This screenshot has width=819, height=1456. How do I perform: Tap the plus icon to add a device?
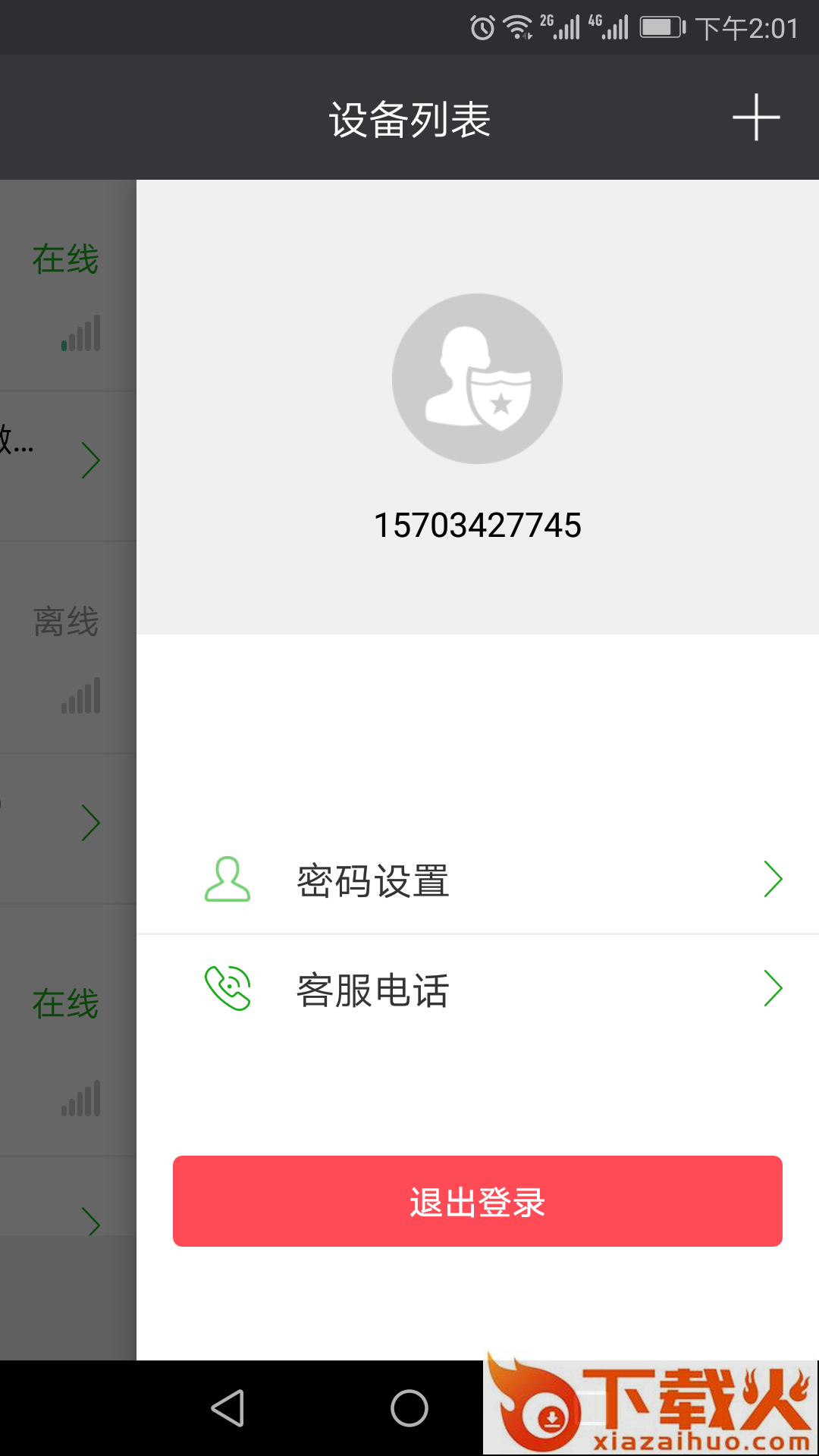756,118
